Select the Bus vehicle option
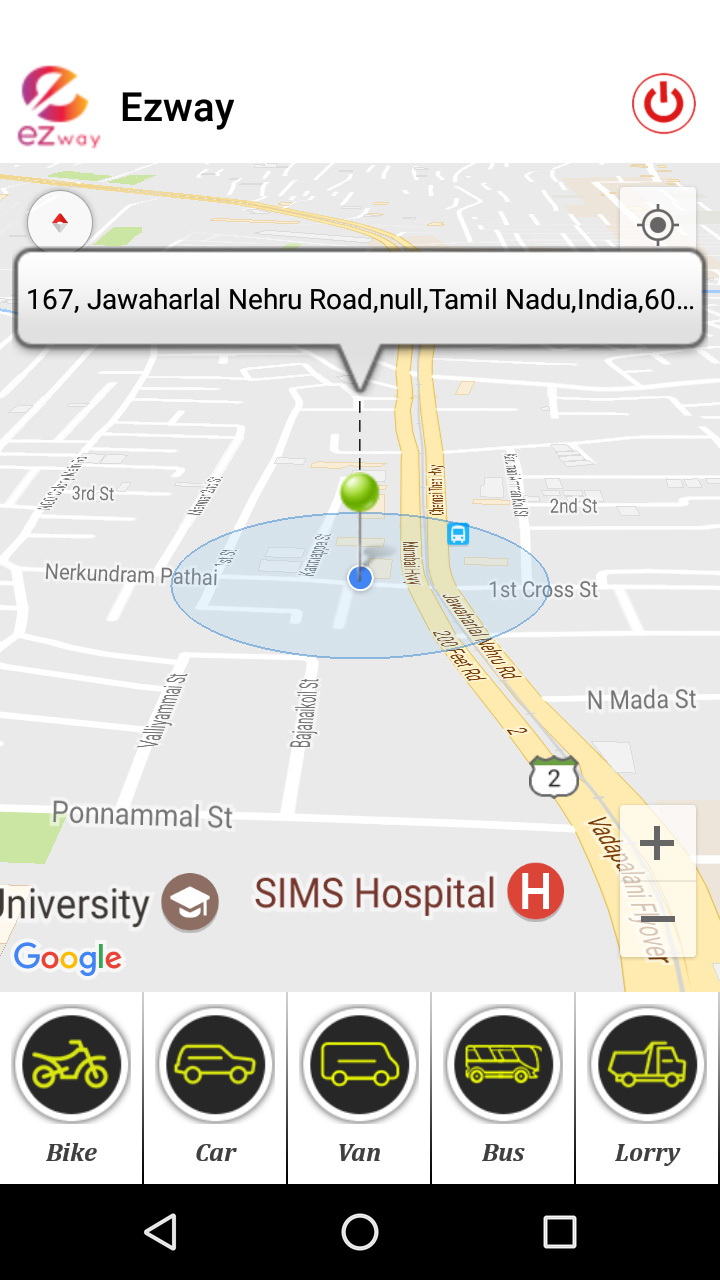The image size is (720, 1280). coord(503,1065)
